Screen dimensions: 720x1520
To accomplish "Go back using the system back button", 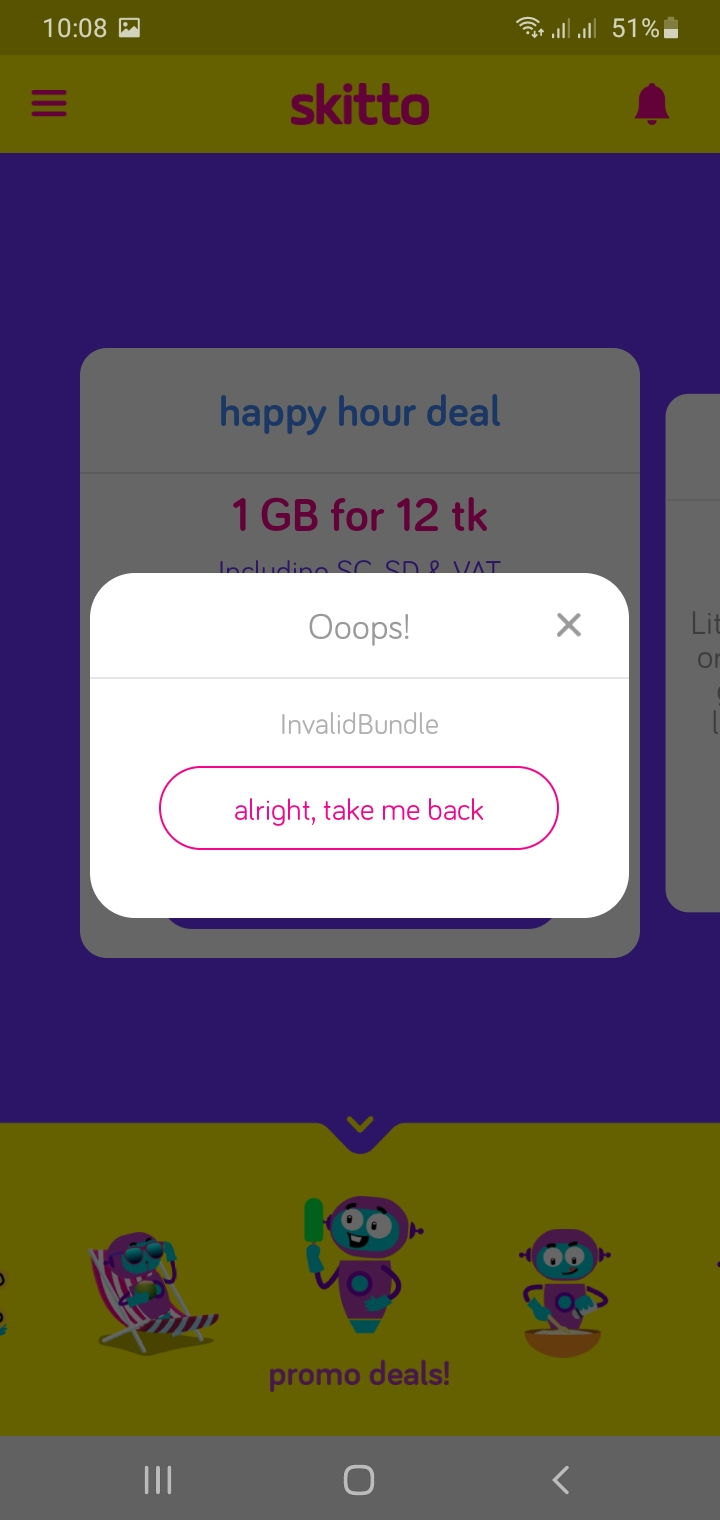I will click(561, 1480).
